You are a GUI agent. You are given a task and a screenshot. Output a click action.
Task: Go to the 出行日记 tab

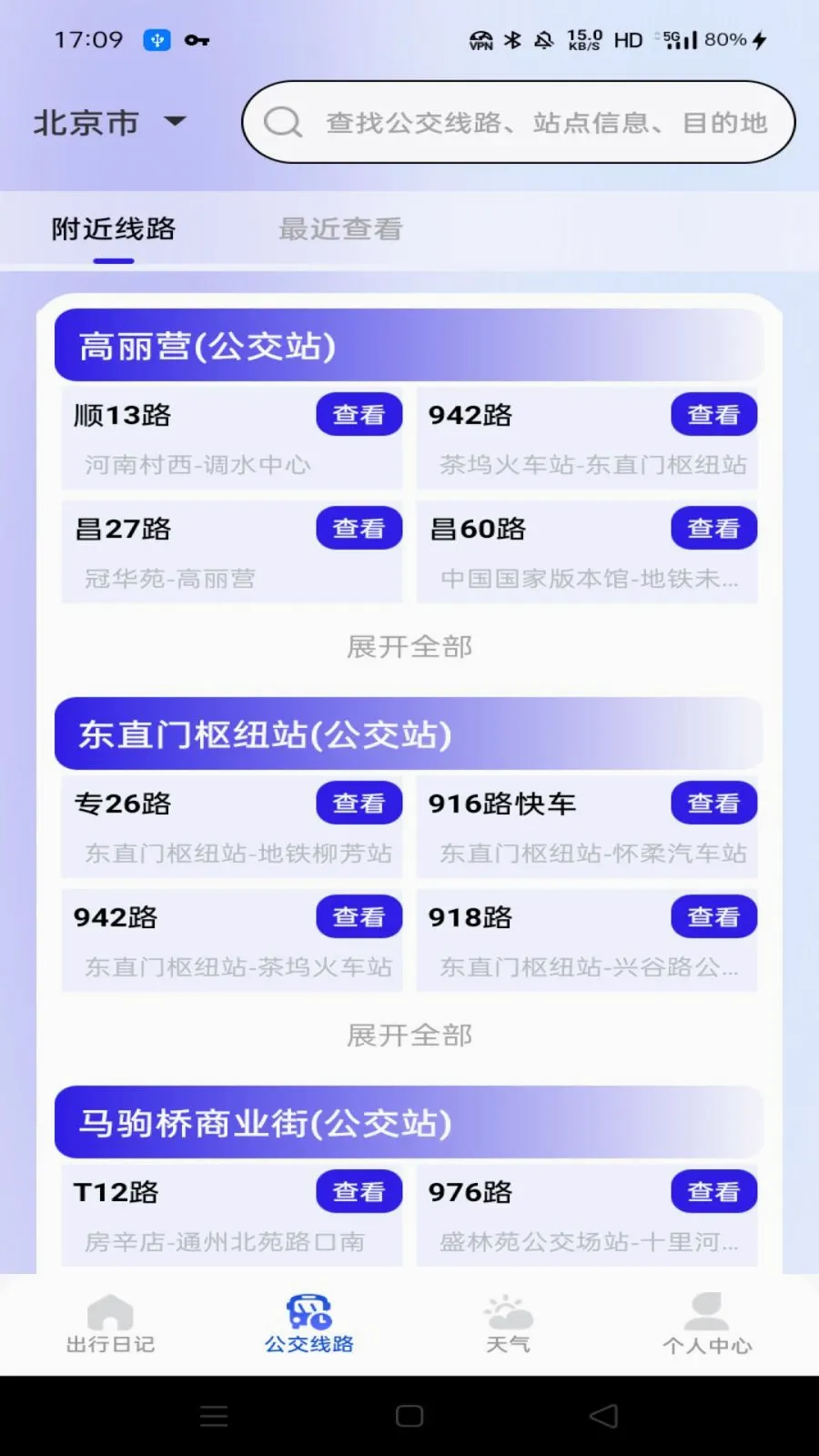tap(110, 1324)
